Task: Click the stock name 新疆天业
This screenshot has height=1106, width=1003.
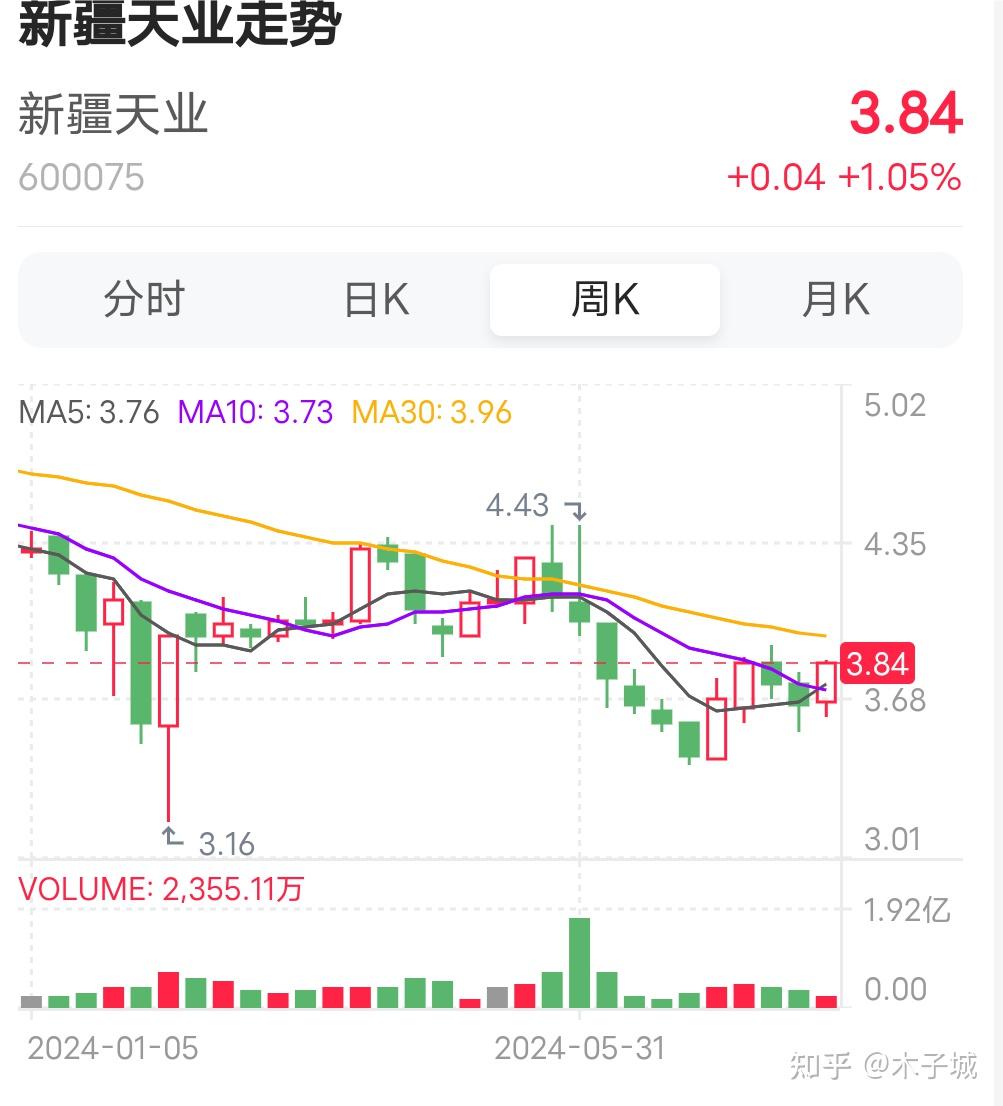Action: tap(112, 115)
